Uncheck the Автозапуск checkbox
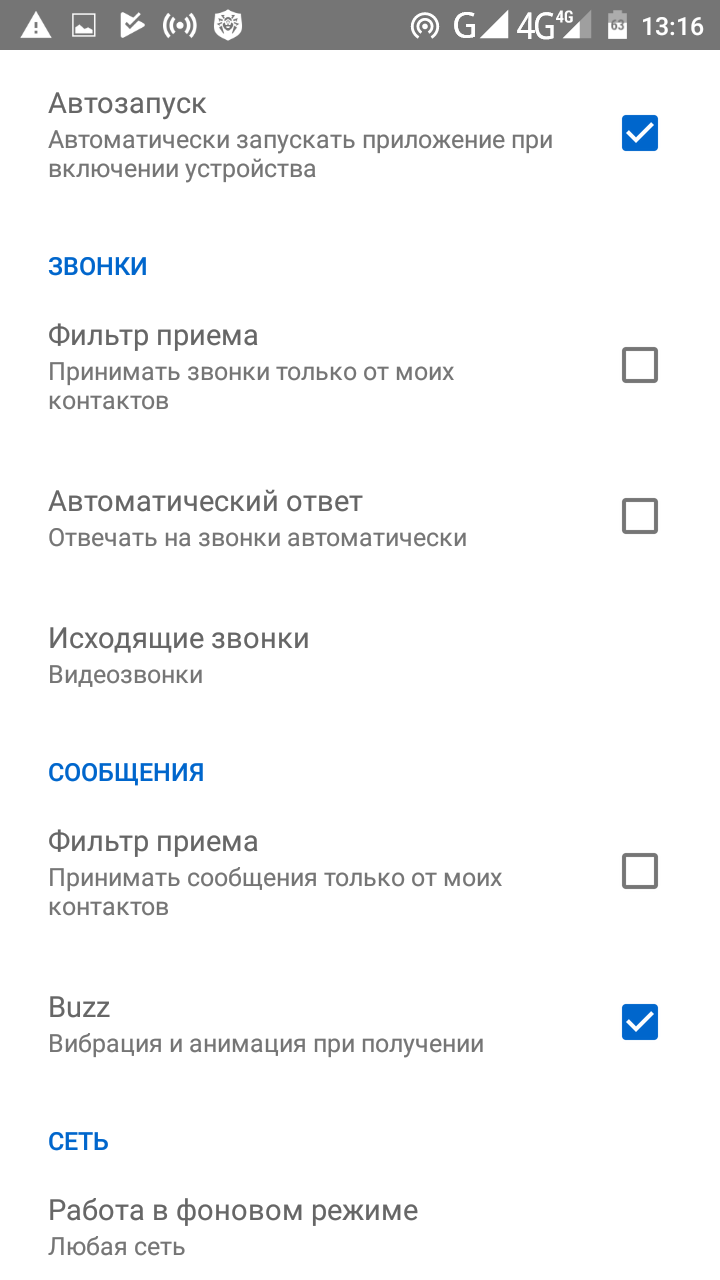This screenshot has width=720, height=1280. (640, 133)
